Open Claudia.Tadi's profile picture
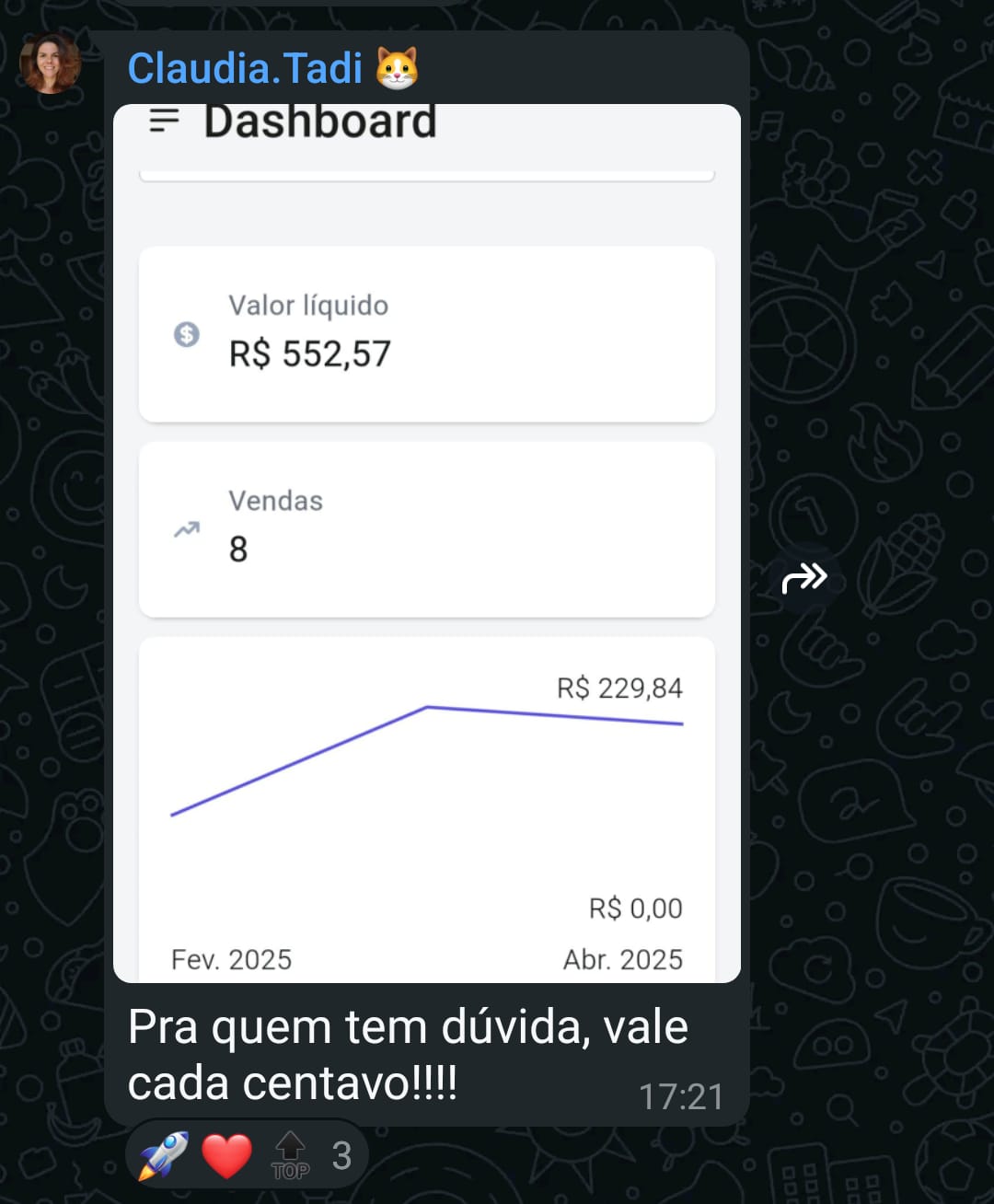 click(x=51, y=64)
